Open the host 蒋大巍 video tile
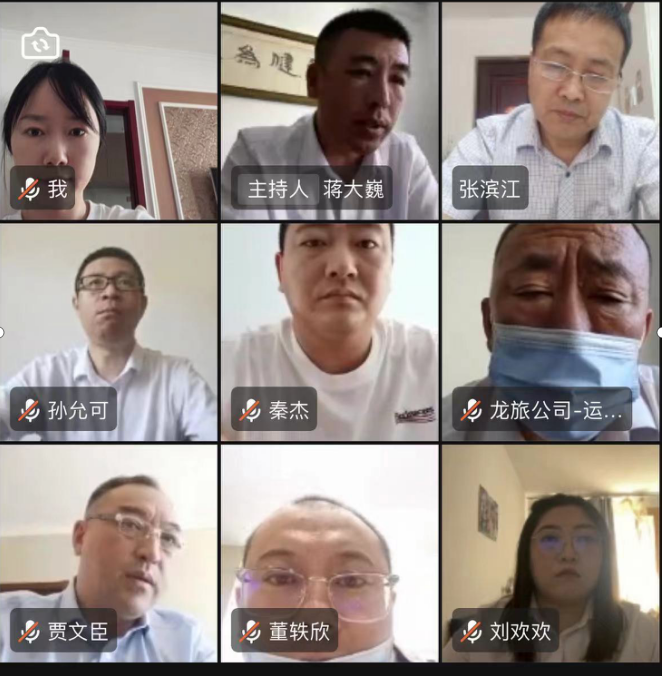The image size is (662, 676). [x=329, y=110]
